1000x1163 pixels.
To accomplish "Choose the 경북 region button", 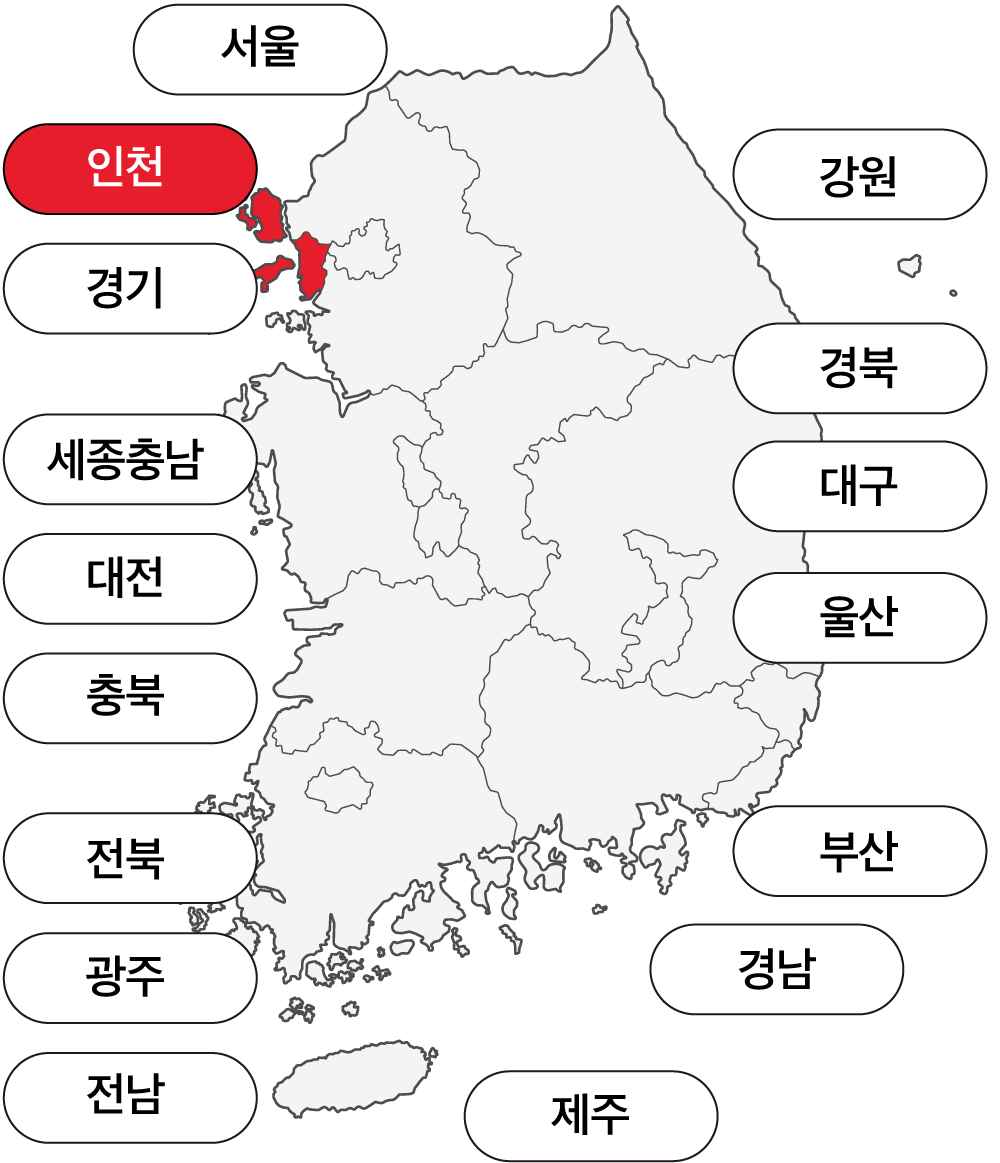I will point(859,368).
